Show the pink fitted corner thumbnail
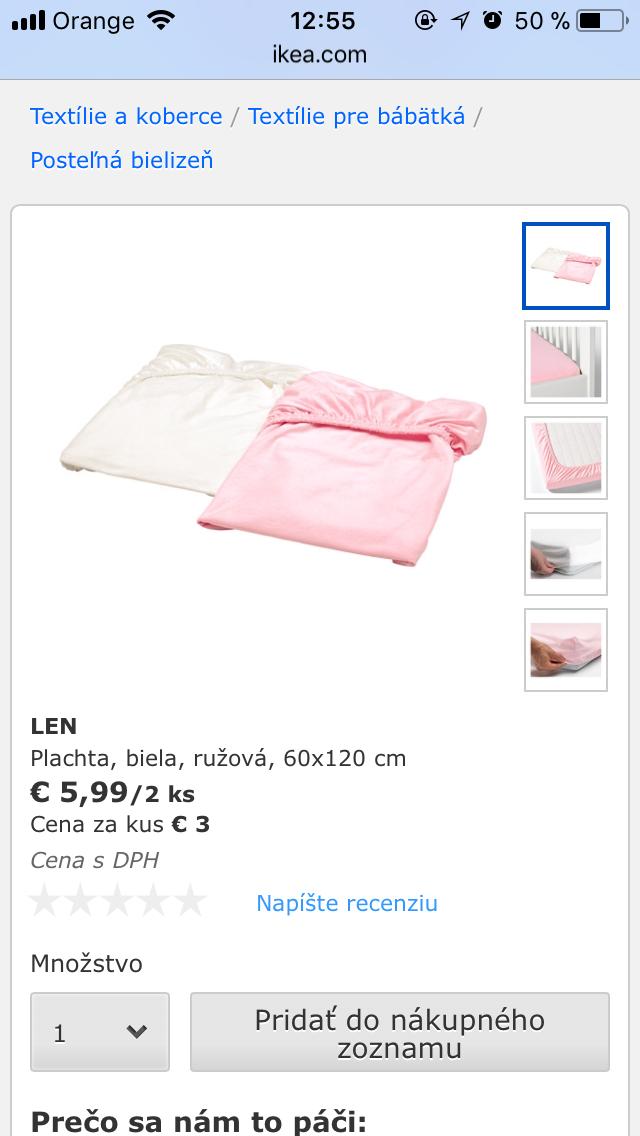The height and width of the screenshot is (1136, 640). pos(565,458)
